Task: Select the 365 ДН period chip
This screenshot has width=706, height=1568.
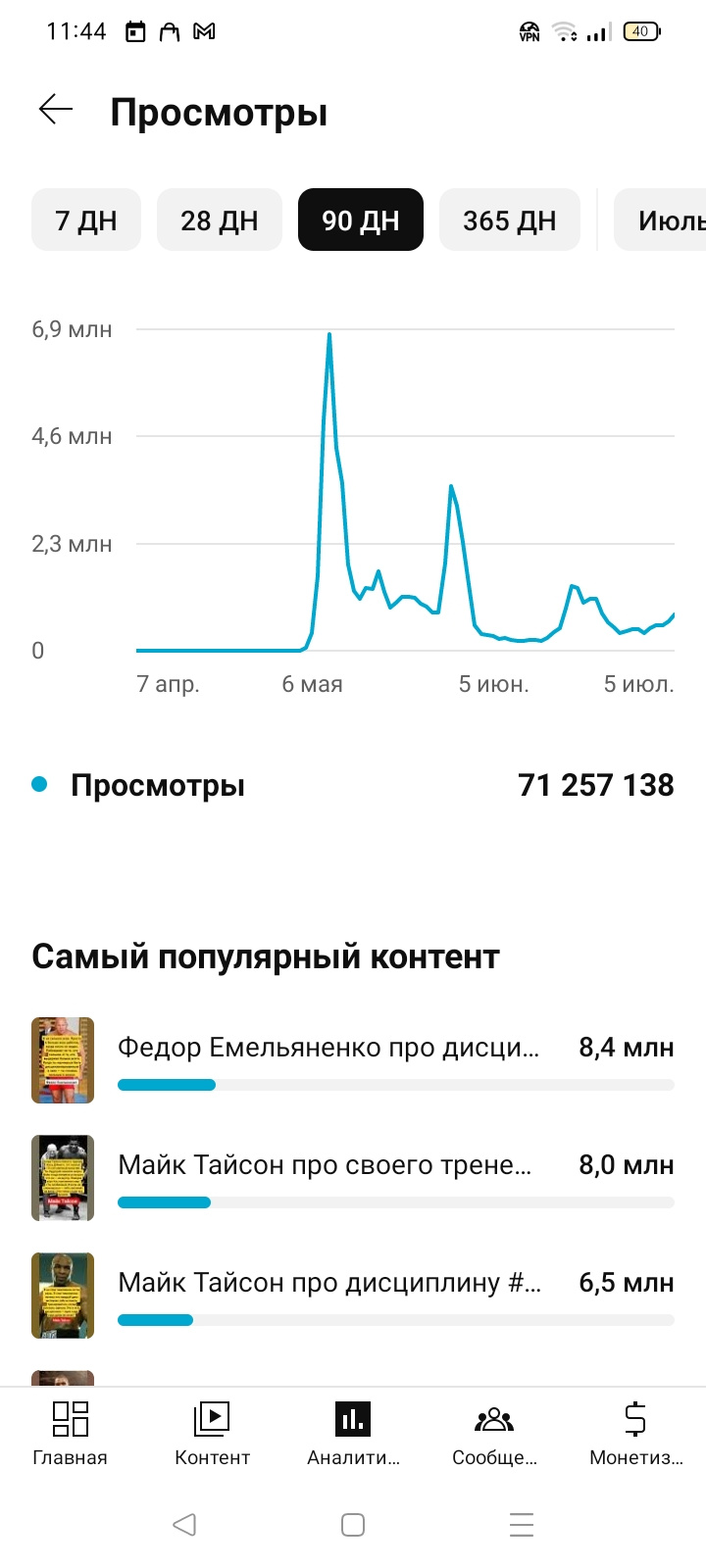Action: pos(510,220)
